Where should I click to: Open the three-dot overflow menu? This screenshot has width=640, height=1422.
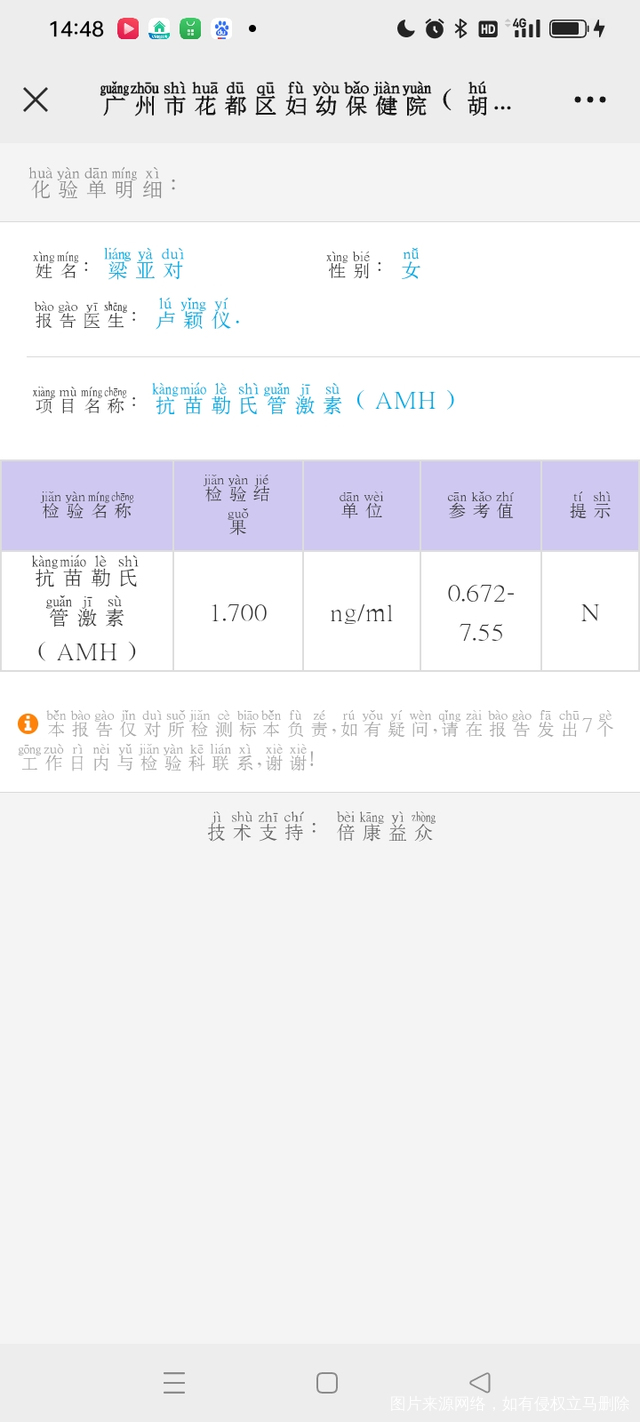coord(590,99)
